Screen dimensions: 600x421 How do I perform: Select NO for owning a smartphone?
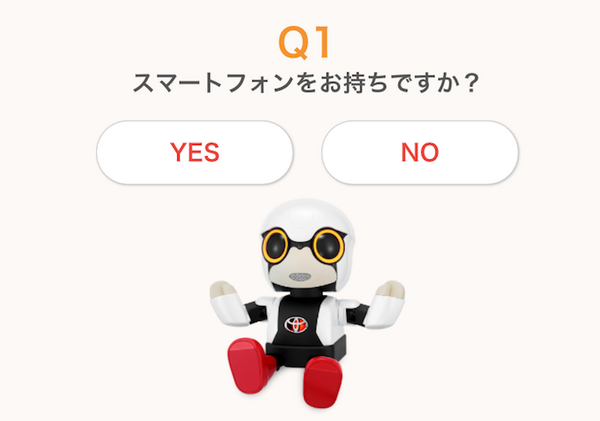coord(419,152)
